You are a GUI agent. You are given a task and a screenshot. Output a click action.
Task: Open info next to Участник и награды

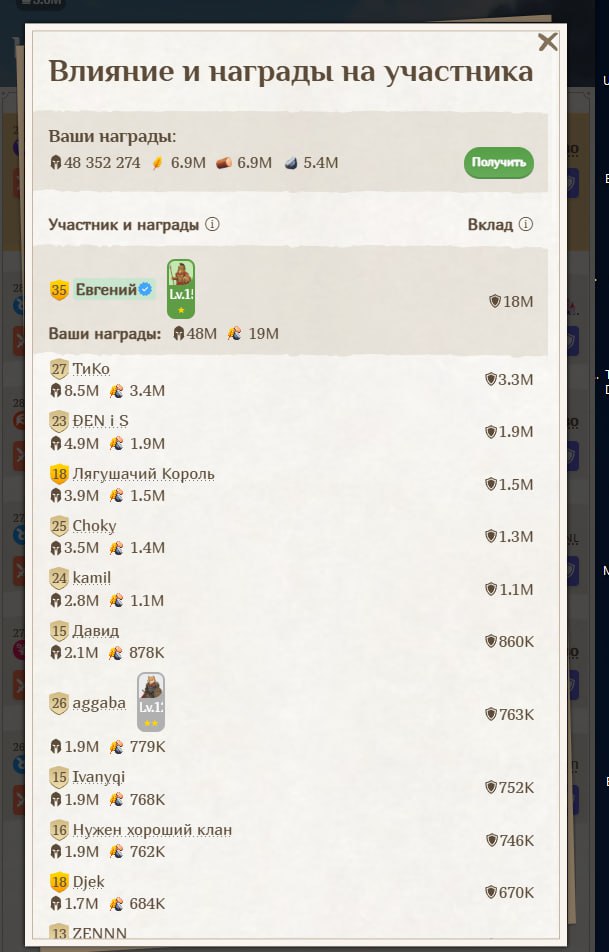coord(212,225)
